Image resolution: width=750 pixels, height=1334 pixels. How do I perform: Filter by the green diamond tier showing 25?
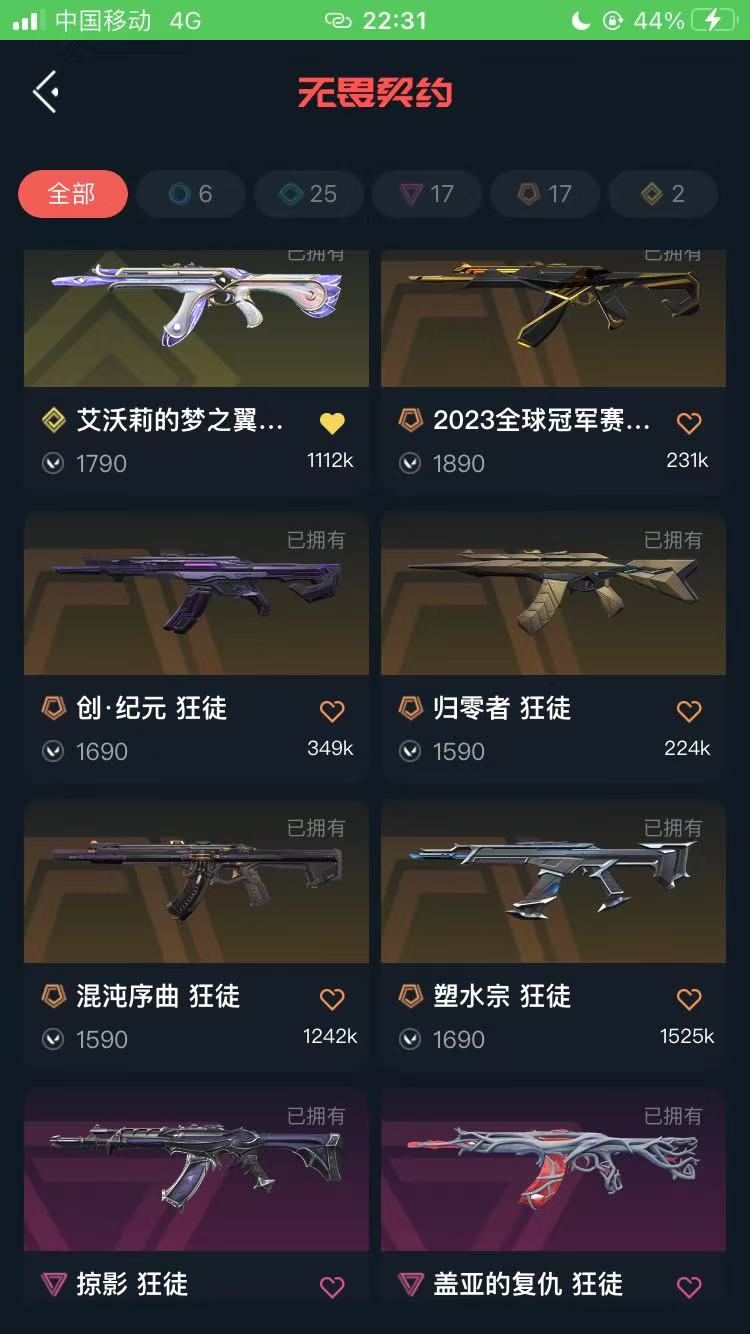[x=308, y=194]
